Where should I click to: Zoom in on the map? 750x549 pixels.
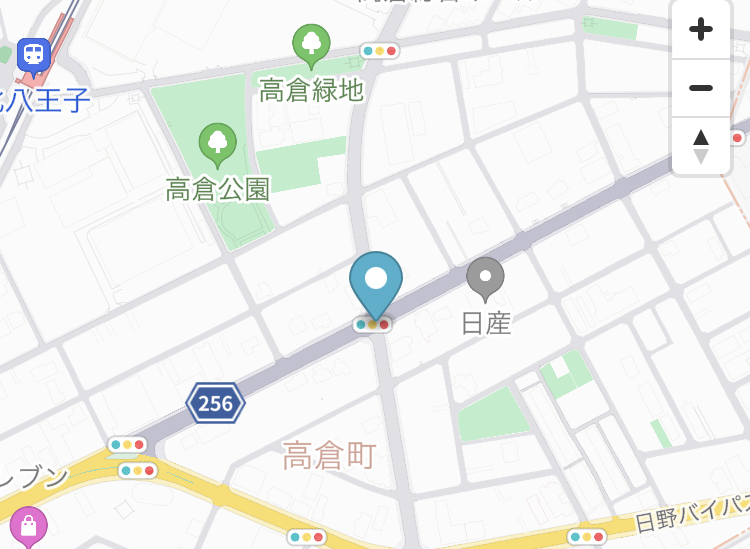click(701, 29)
